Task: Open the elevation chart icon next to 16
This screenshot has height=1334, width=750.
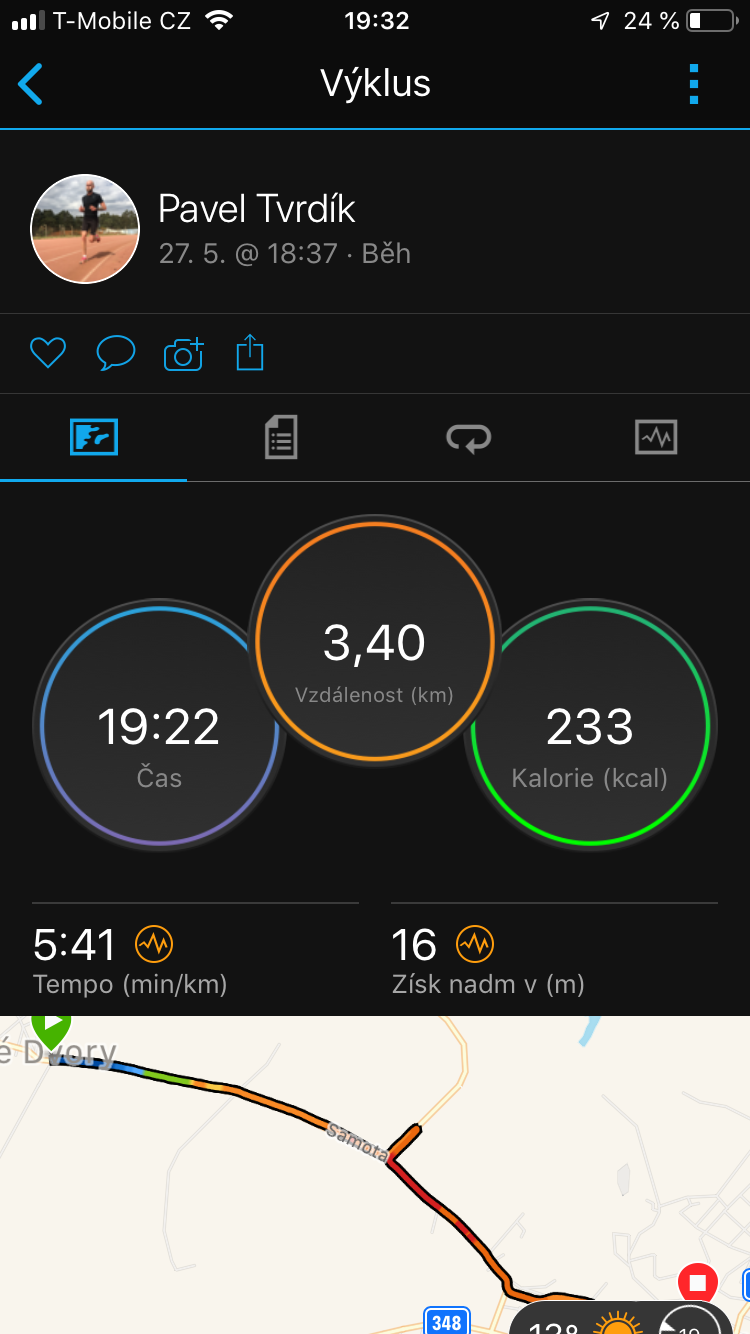Action: (475, 944)
